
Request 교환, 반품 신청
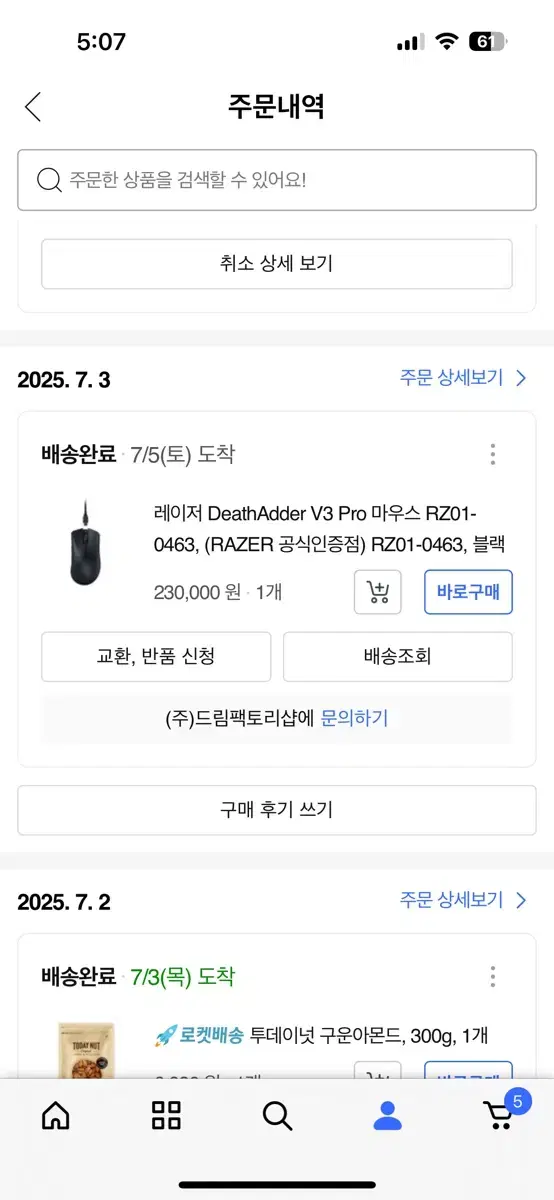(156, 657)
